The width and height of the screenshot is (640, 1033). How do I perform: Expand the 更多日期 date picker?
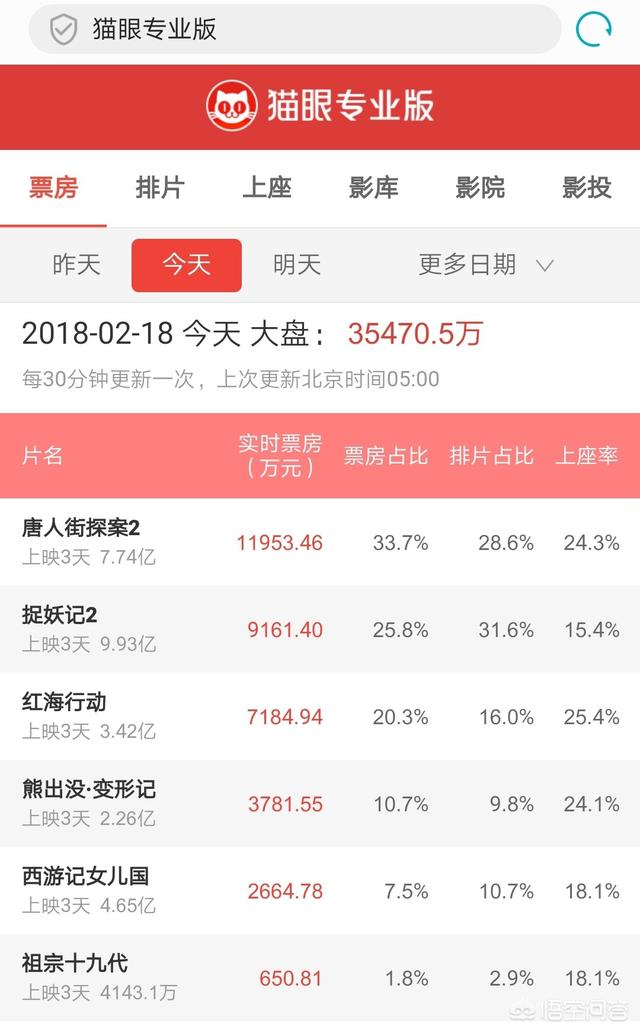click(x=486, y=265)
